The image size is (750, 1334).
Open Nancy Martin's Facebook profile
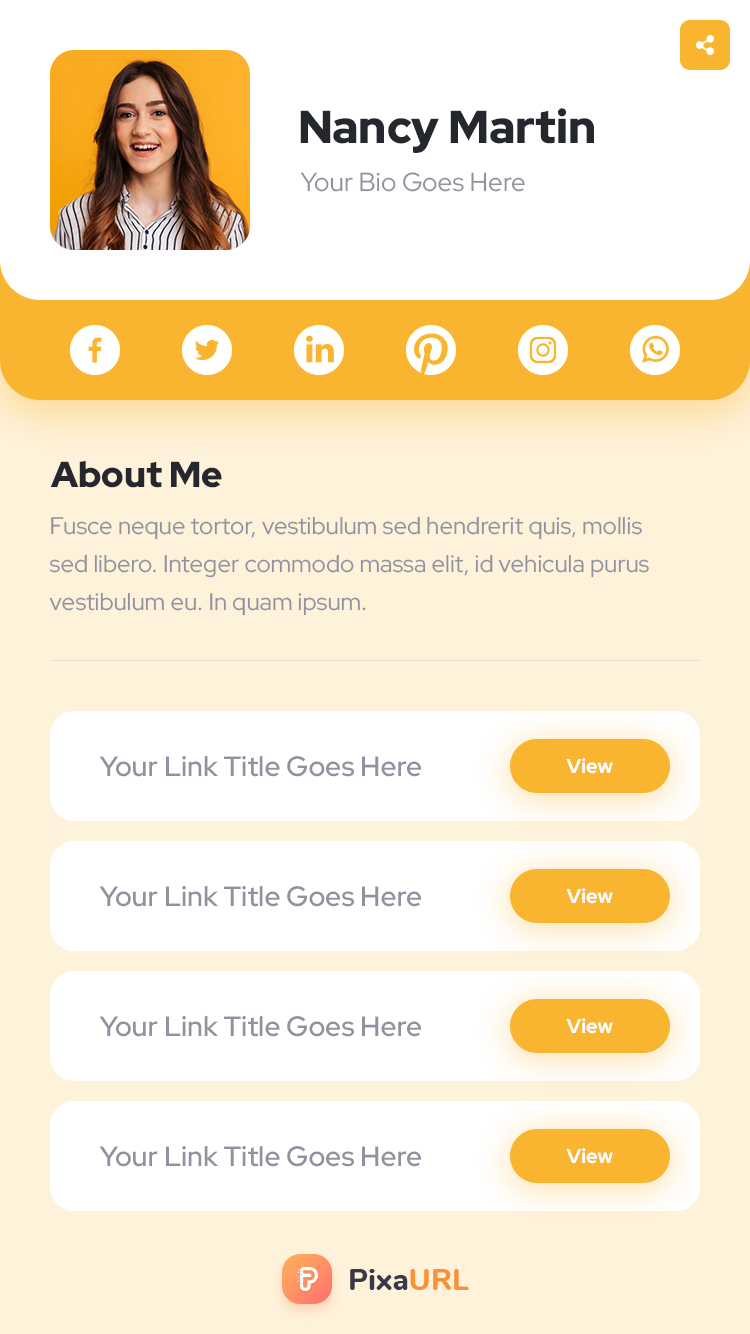95,350
